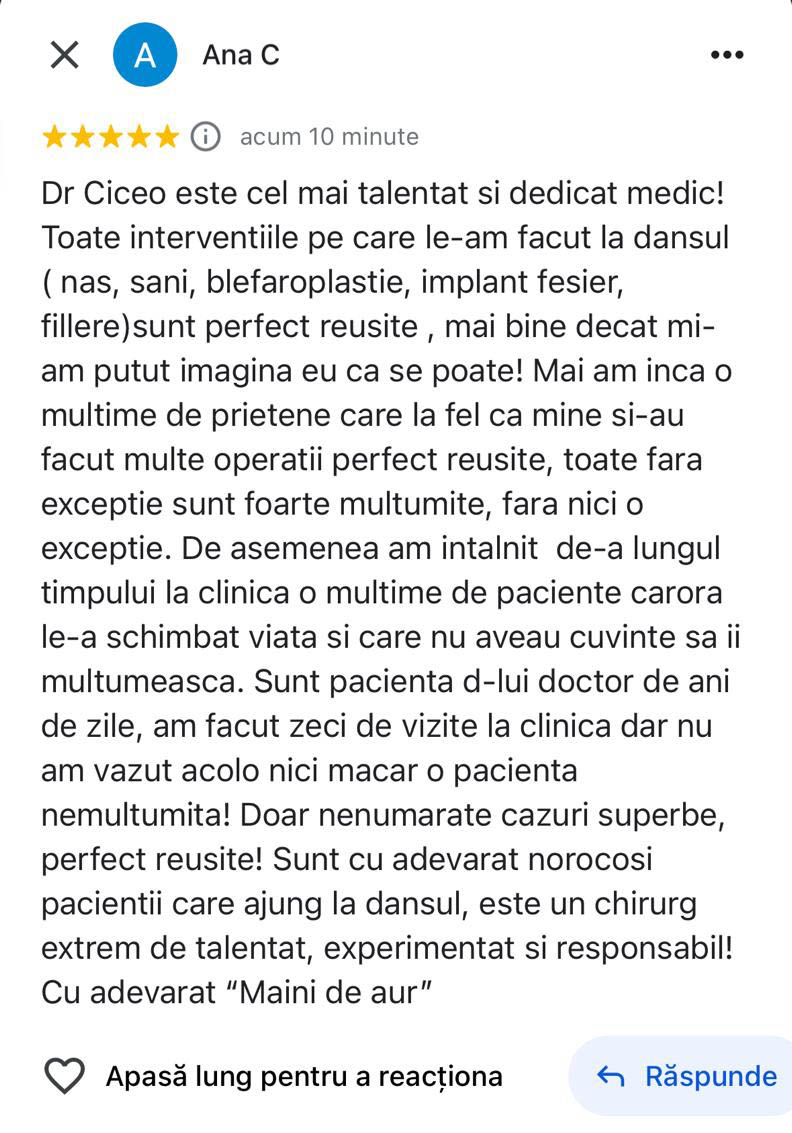792x1133 pixels.
Task: Close the review view
Action: [x=64, y=55]
